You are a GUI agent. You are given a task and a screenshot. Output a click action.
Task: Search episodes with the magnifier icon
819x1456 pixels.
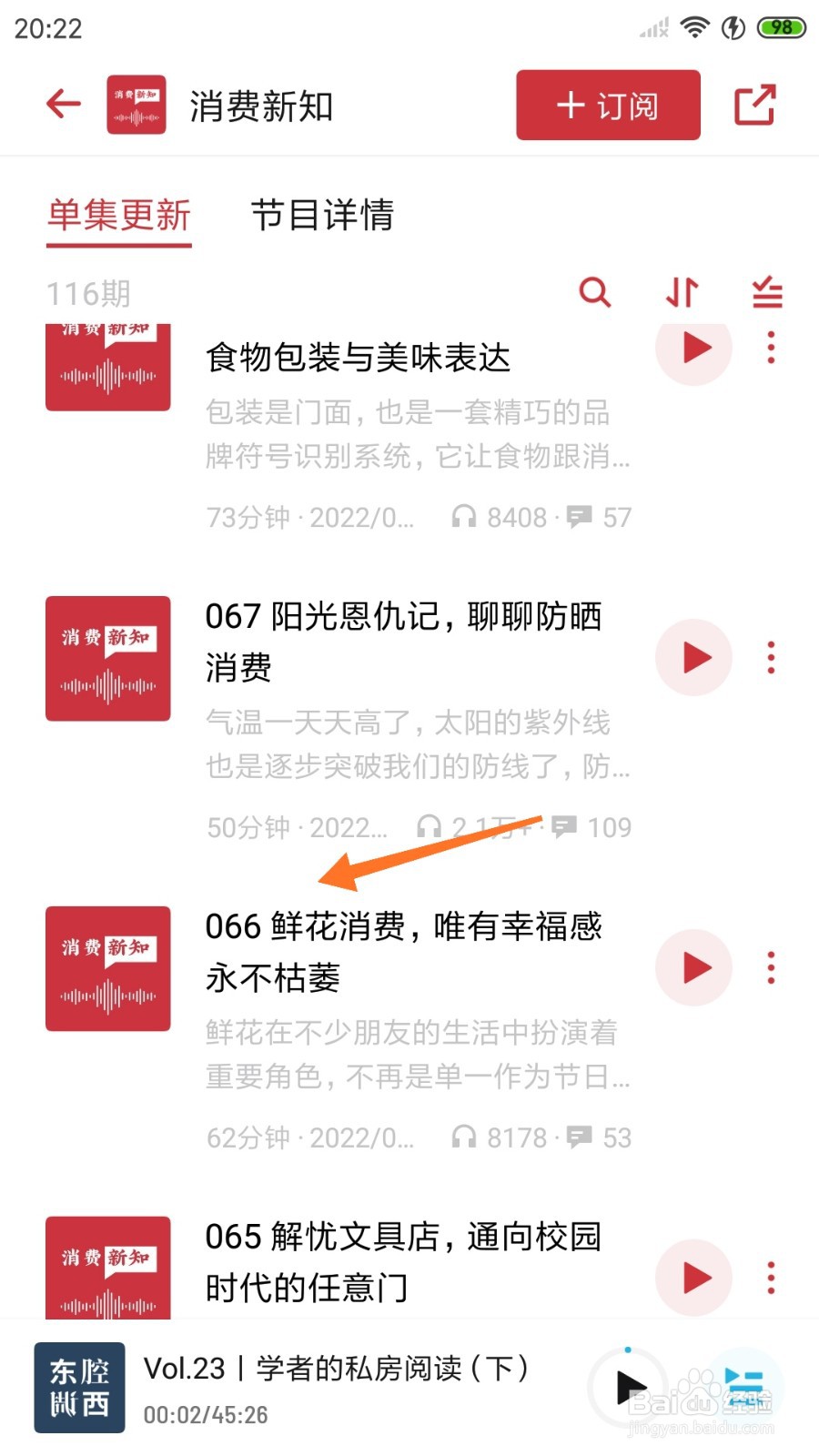click(x=595, y=293)
